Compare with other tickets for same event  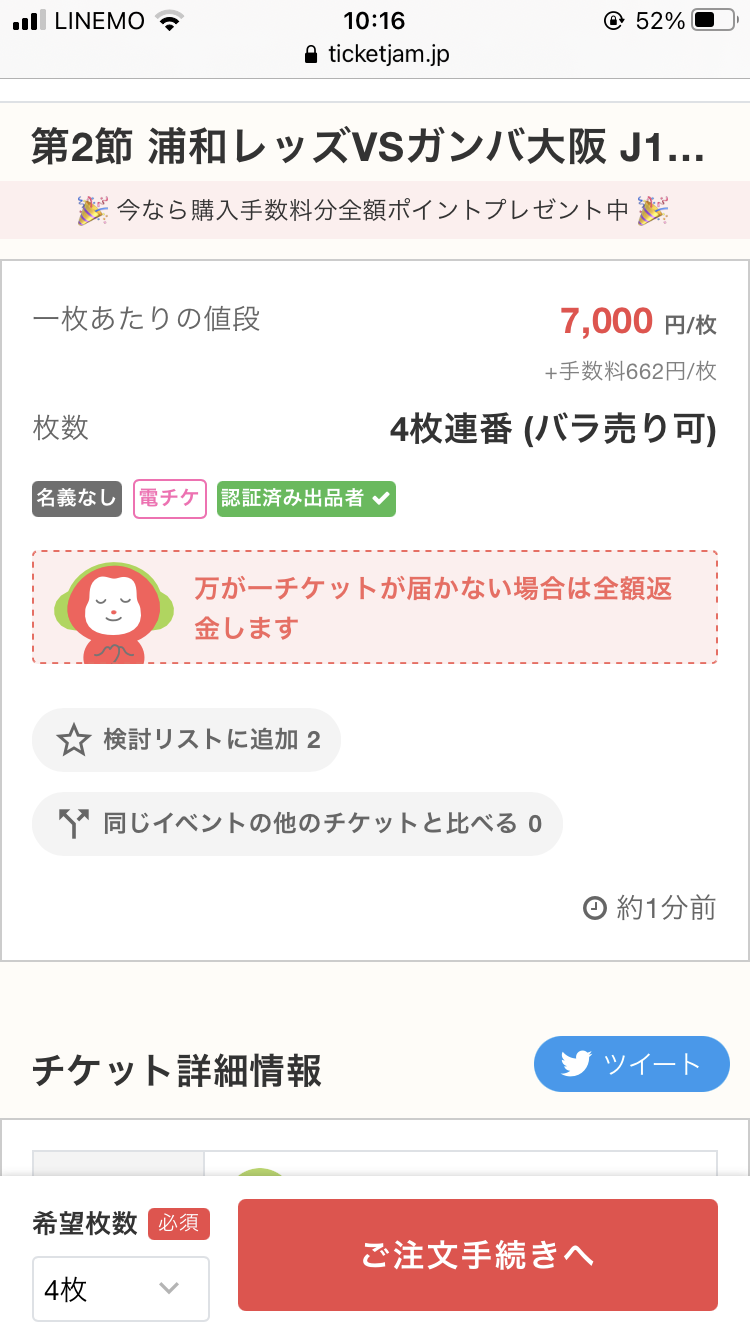[x=297, y=824]
